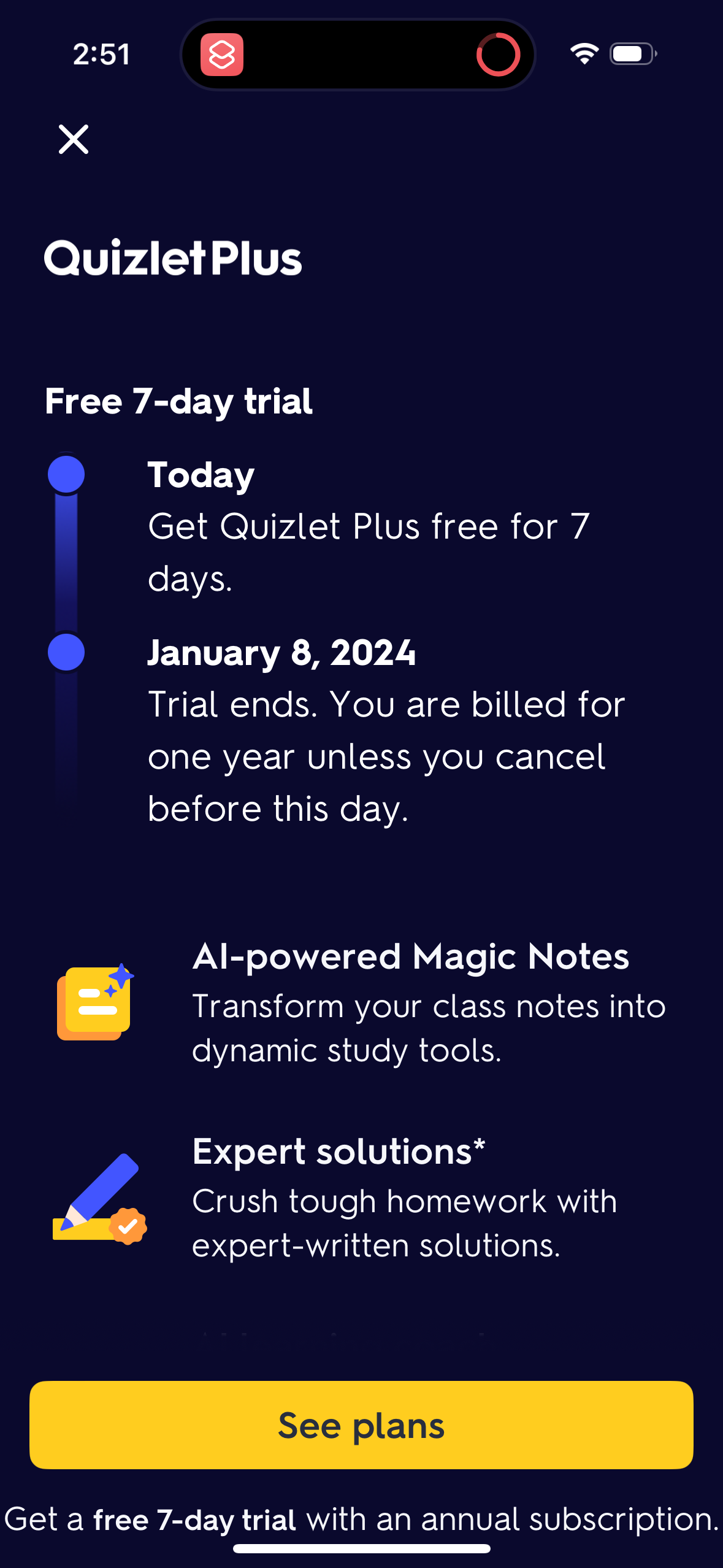Select the AI-powered Magic Notes heading
The height and width of the screenshot is (1568, 723).
411,957
